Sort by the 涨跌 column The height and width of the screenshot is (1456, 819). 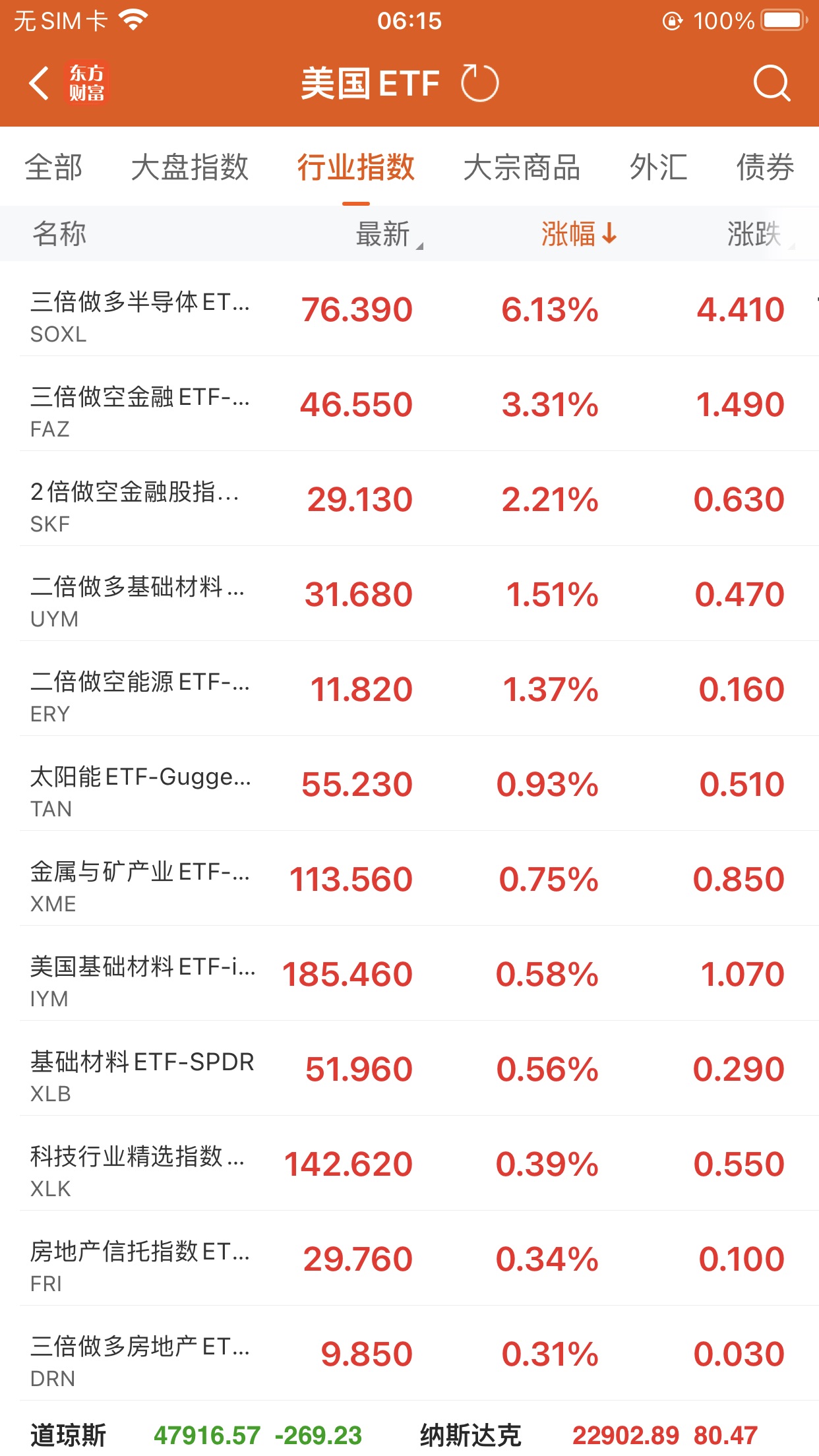[x=755, y=234]
